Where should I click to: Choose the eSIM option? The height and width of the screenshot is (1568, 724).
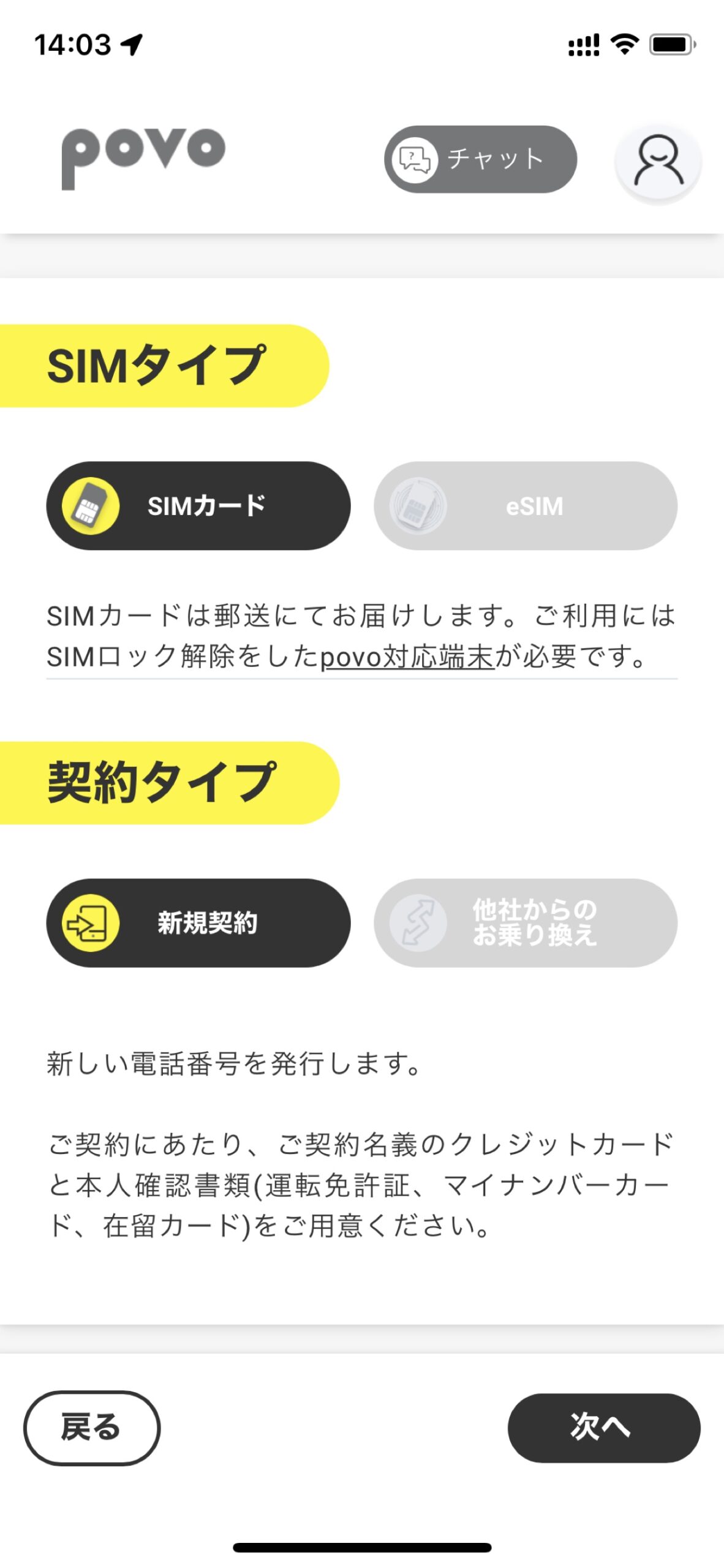click(x=526, y=506)
